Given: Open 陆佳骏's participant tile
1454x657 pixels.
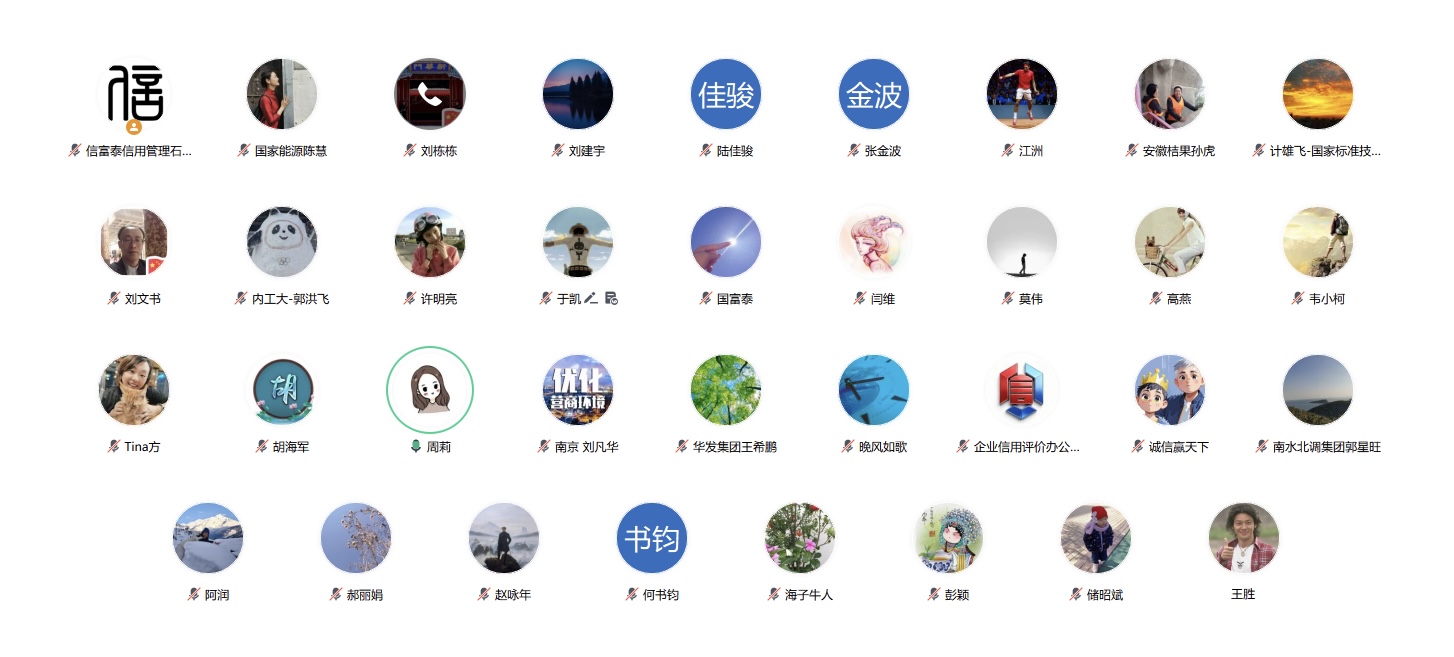Looking at the screenshot, I should tap(726, 94).
